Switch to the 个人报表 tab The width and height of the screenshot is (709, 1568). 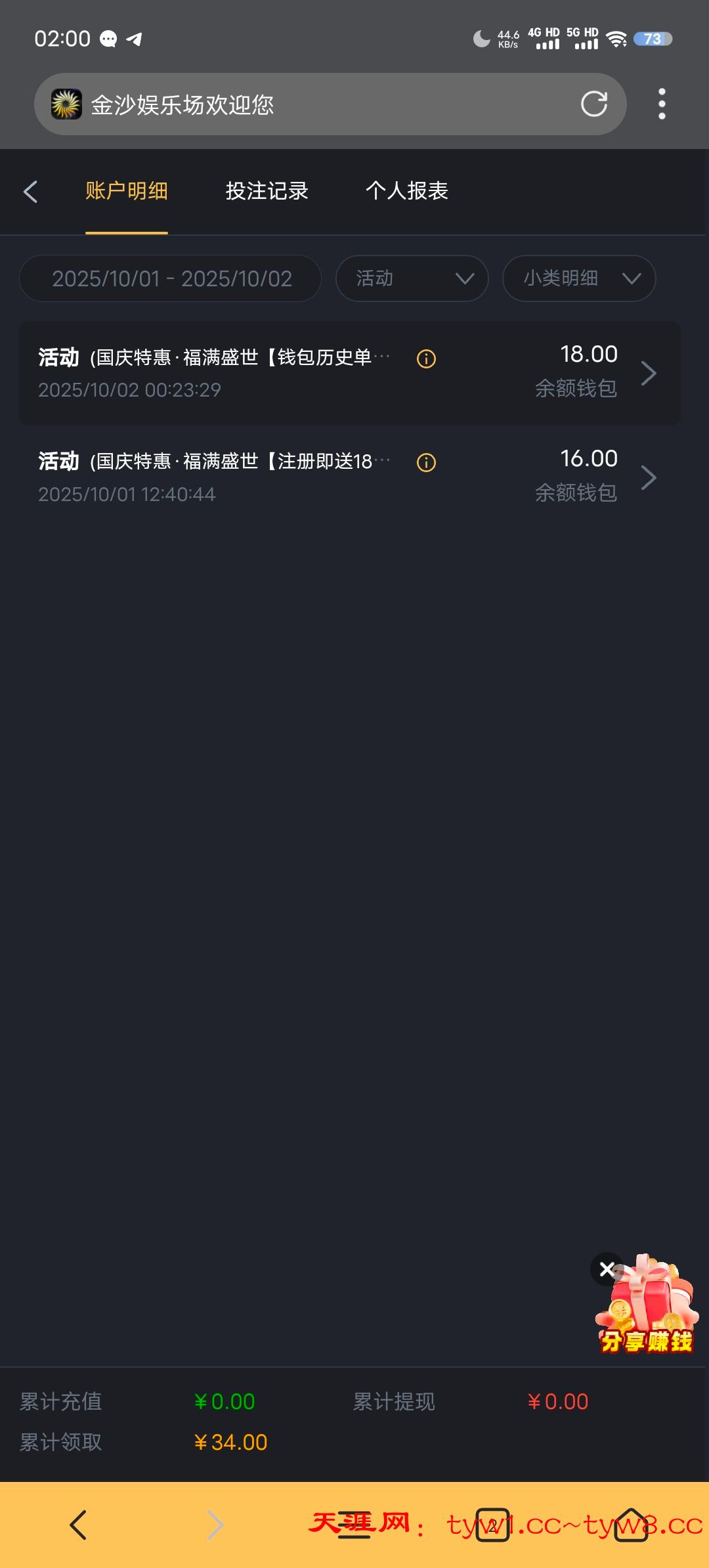[406, 191]
